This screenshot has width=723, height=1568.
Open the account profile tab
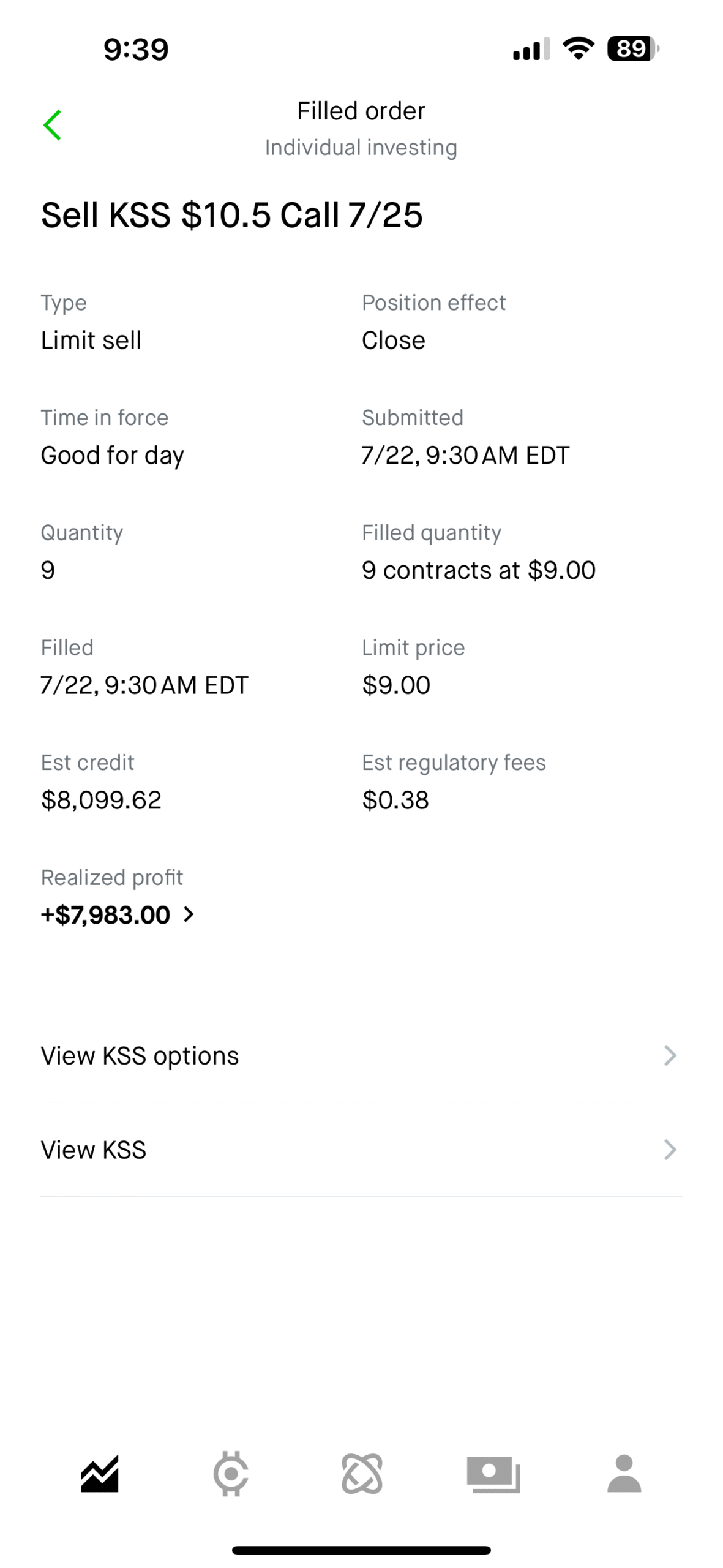(624, 1473)
